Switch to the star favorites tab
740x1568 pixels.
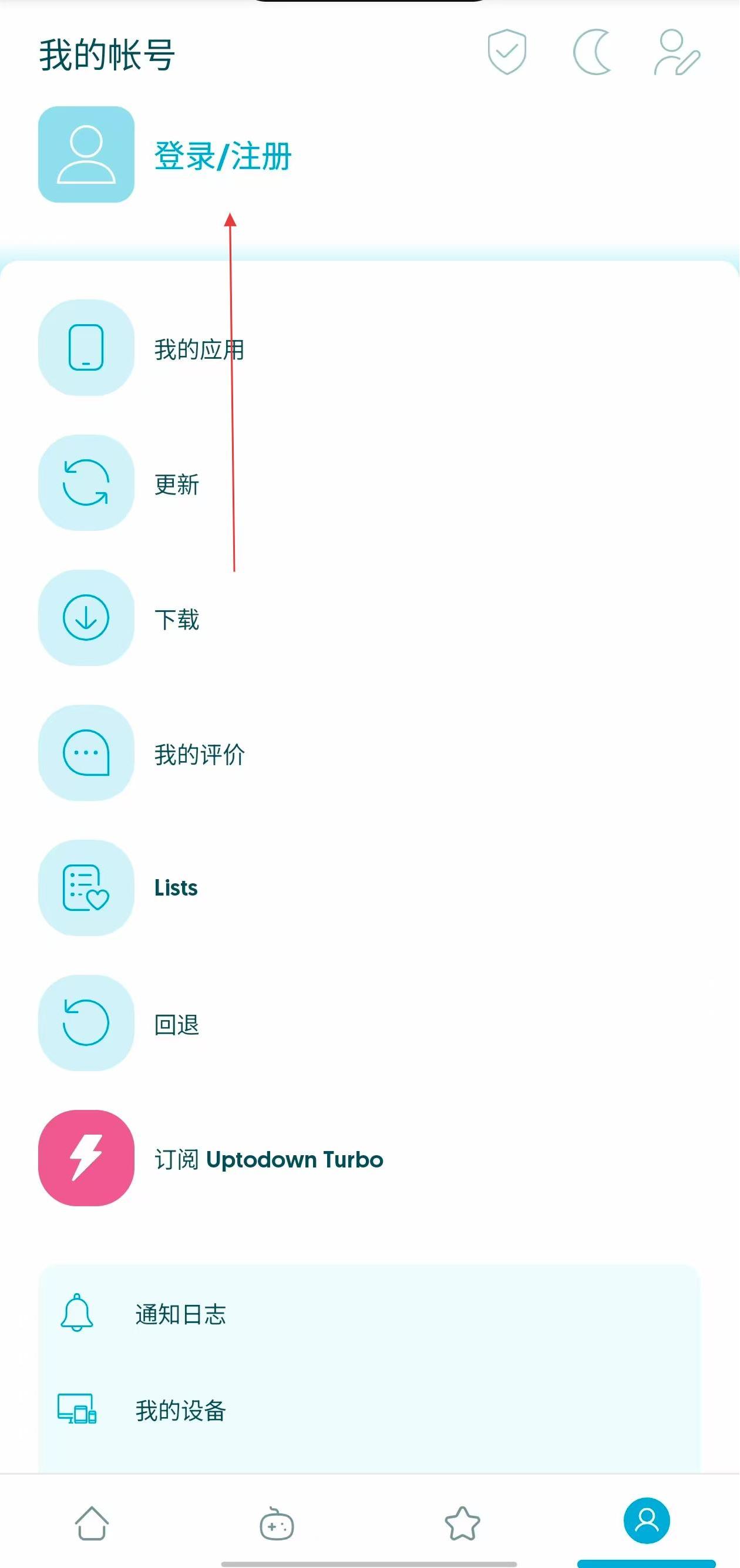click(x=462, y=1523)
